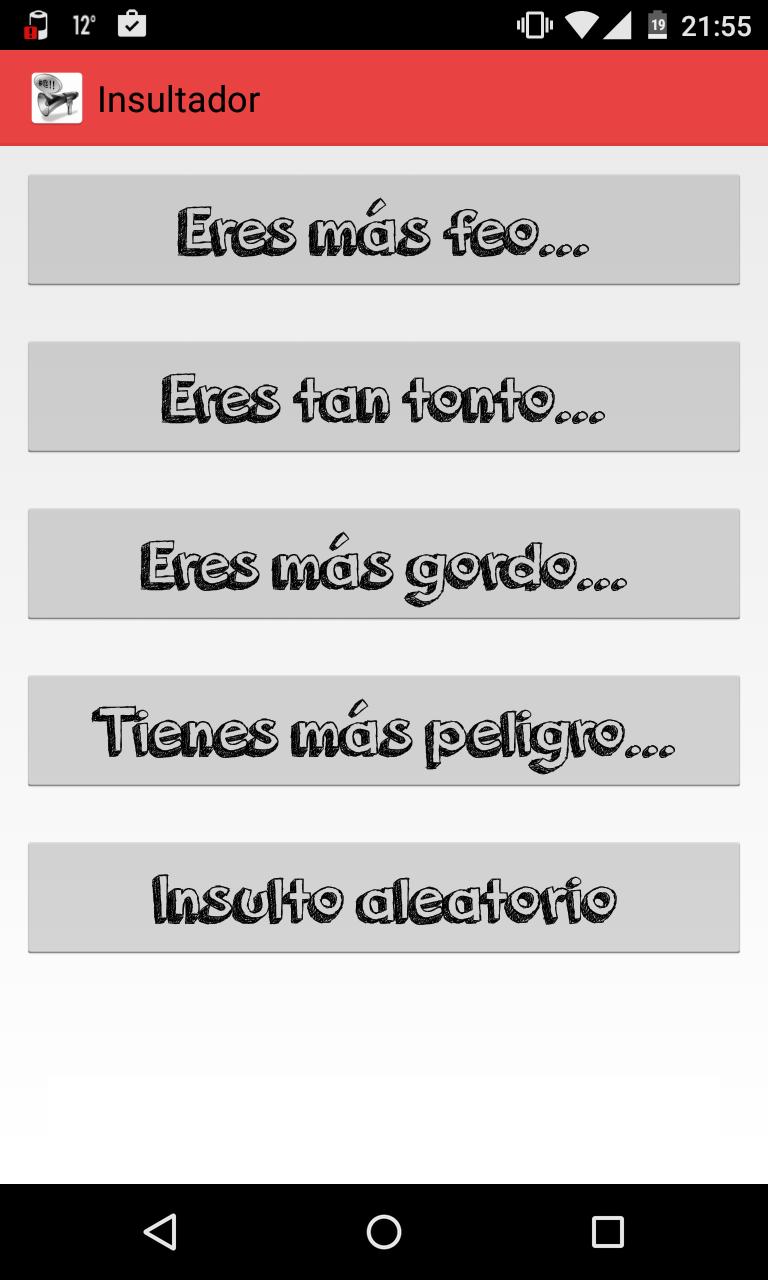Tap the 'Eres más feo...' button
The width and height of the screenshot is (768, 1280).
click(x=384, y=230)
